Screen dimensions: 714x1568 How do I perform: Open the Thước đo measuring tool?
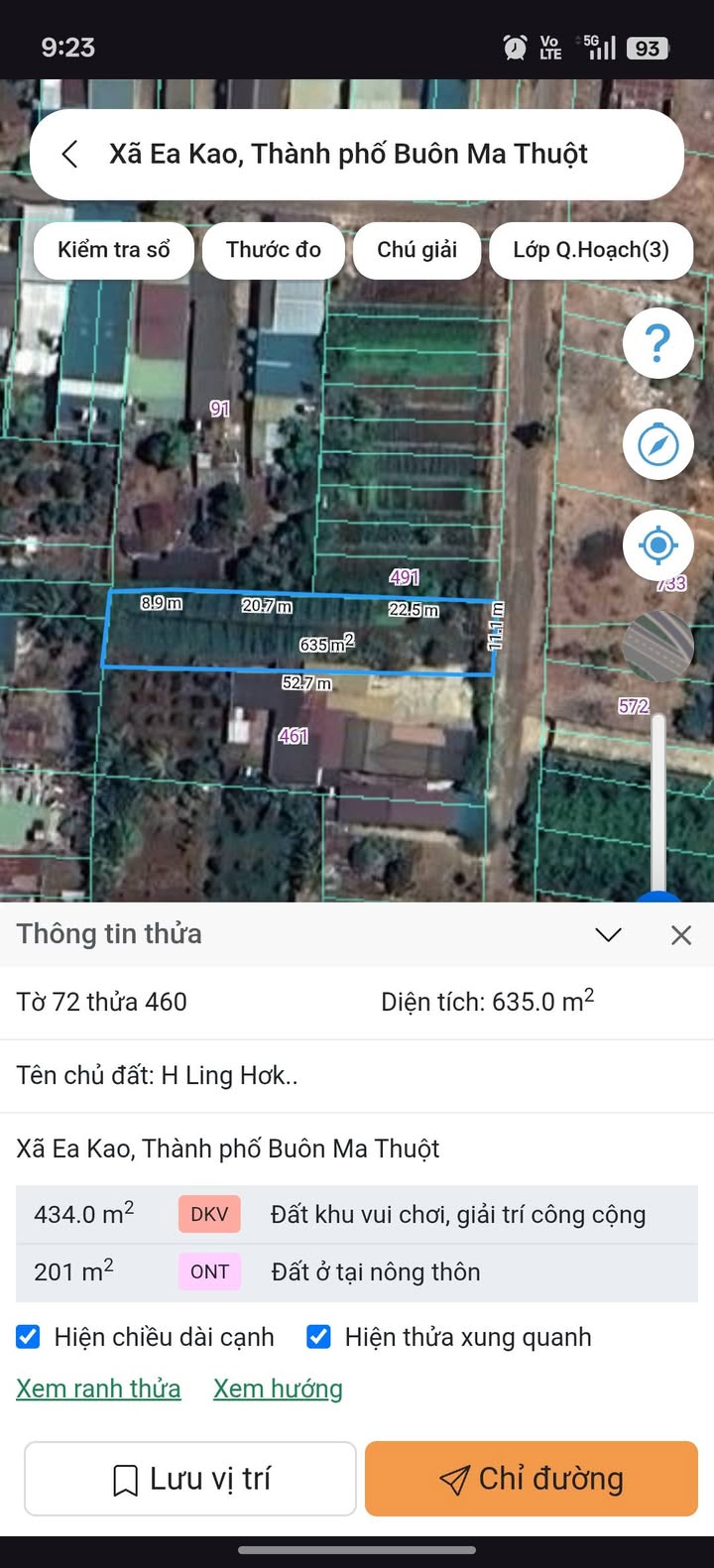[274, 250]
